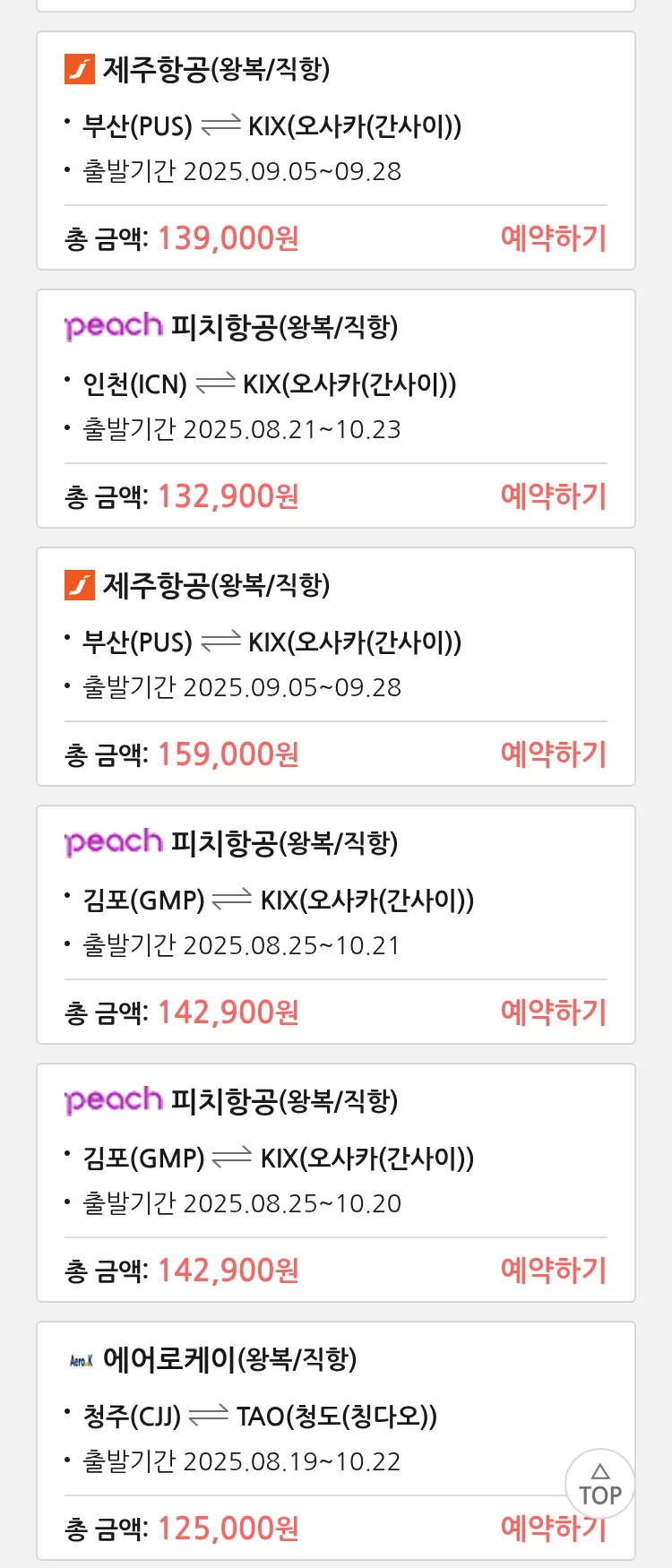
Task: Book the 159,000원 Jeju Air Busan flight
Action: tap(553, 754)
